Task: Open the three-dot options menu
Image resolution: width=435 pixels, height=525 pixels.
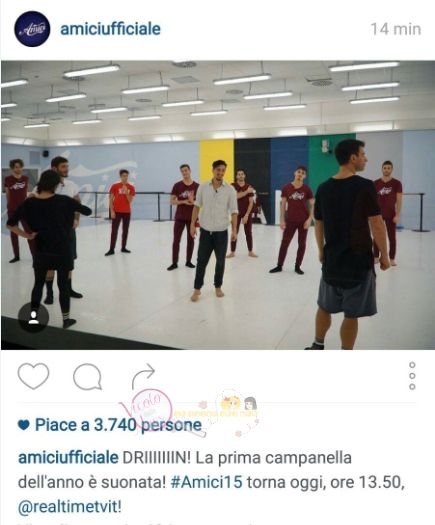Action: [x=412, y=376]
